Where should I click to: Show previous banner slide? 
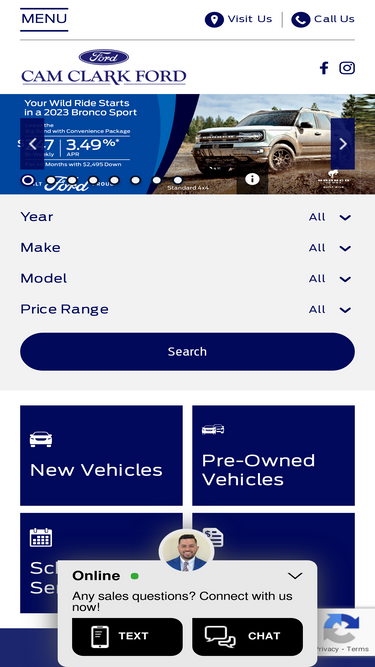[x=32, y=144]
